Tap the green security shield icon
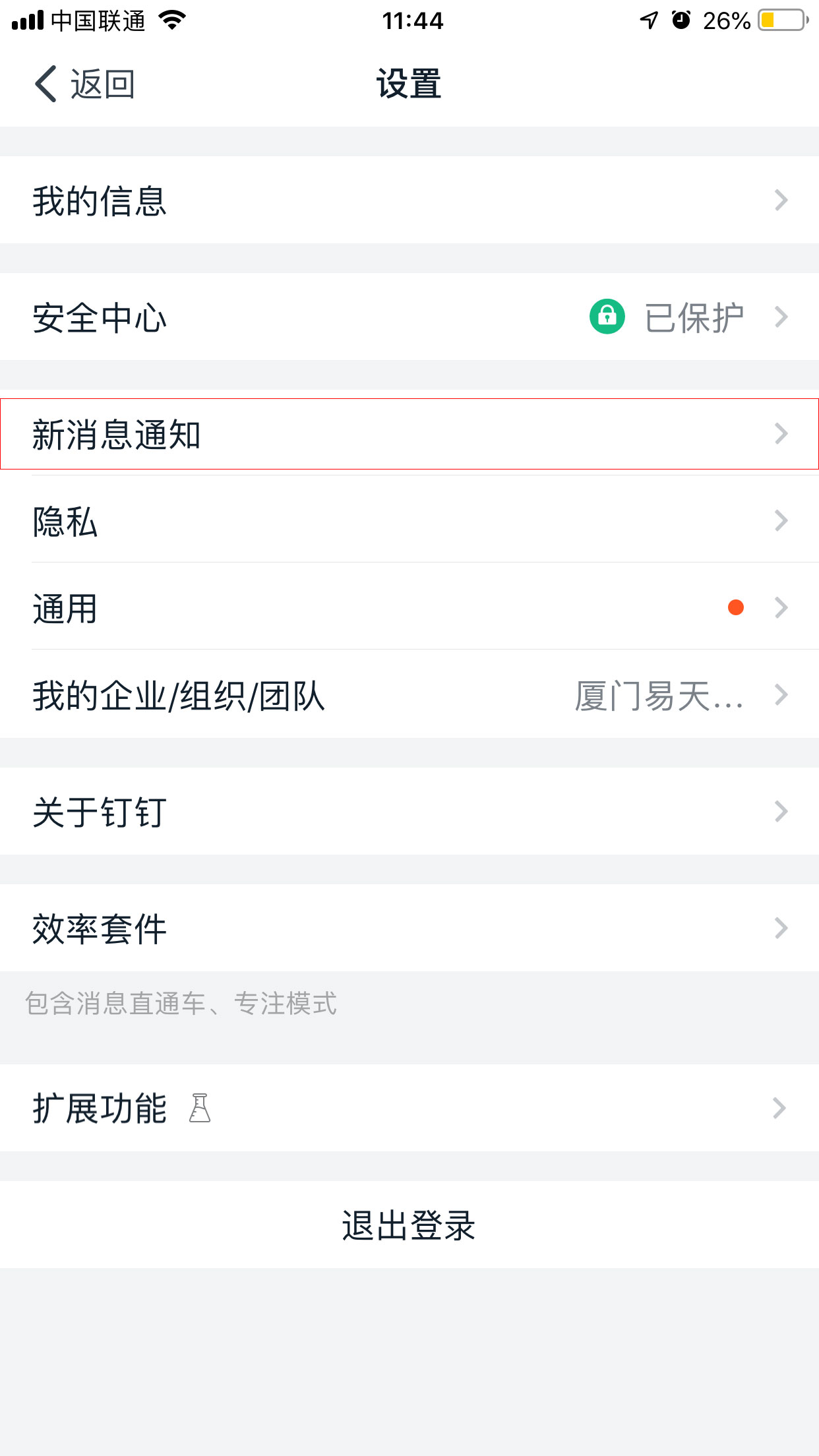This screenshot has width=819, height=1456. pyautogui.click(x=606, y=317)
